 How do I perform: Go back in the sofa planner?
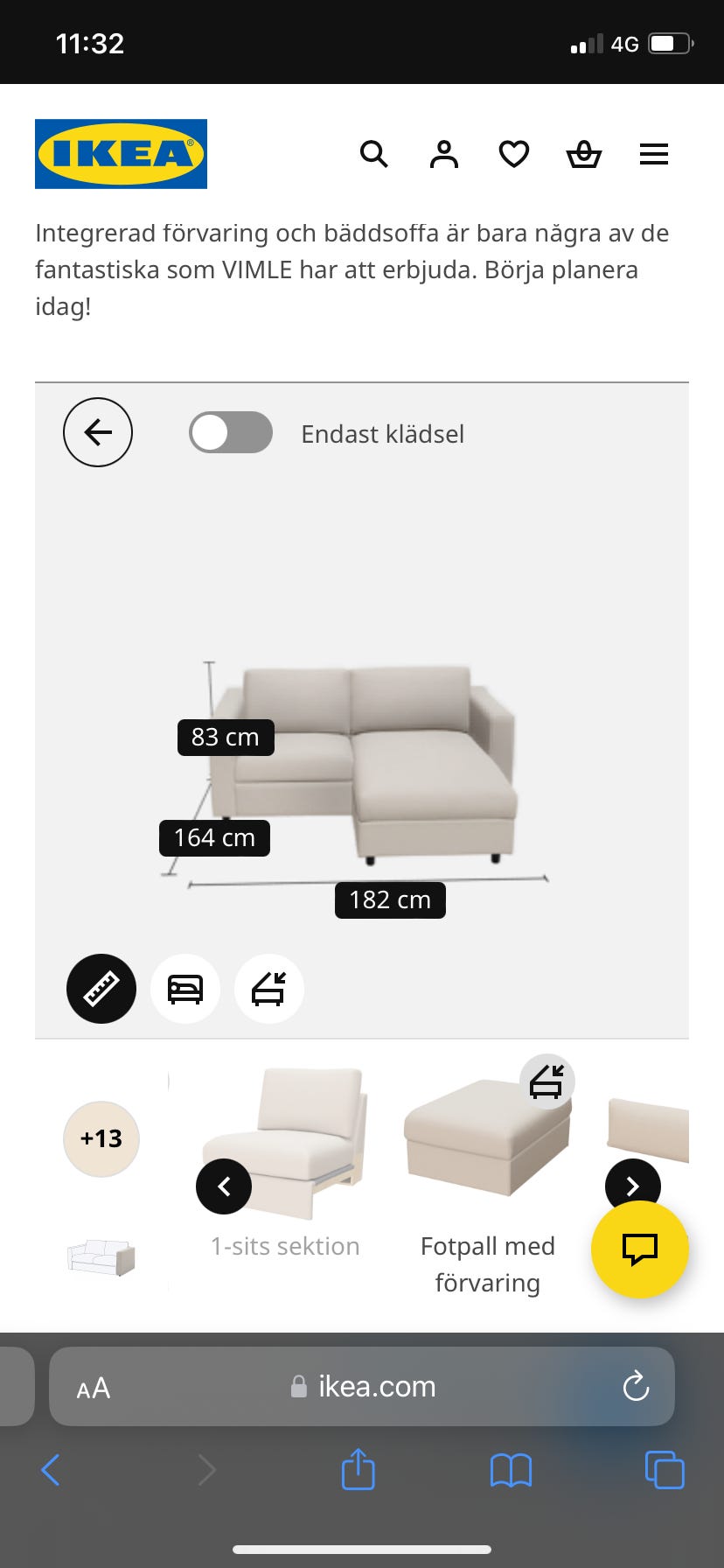click(98, 432)
